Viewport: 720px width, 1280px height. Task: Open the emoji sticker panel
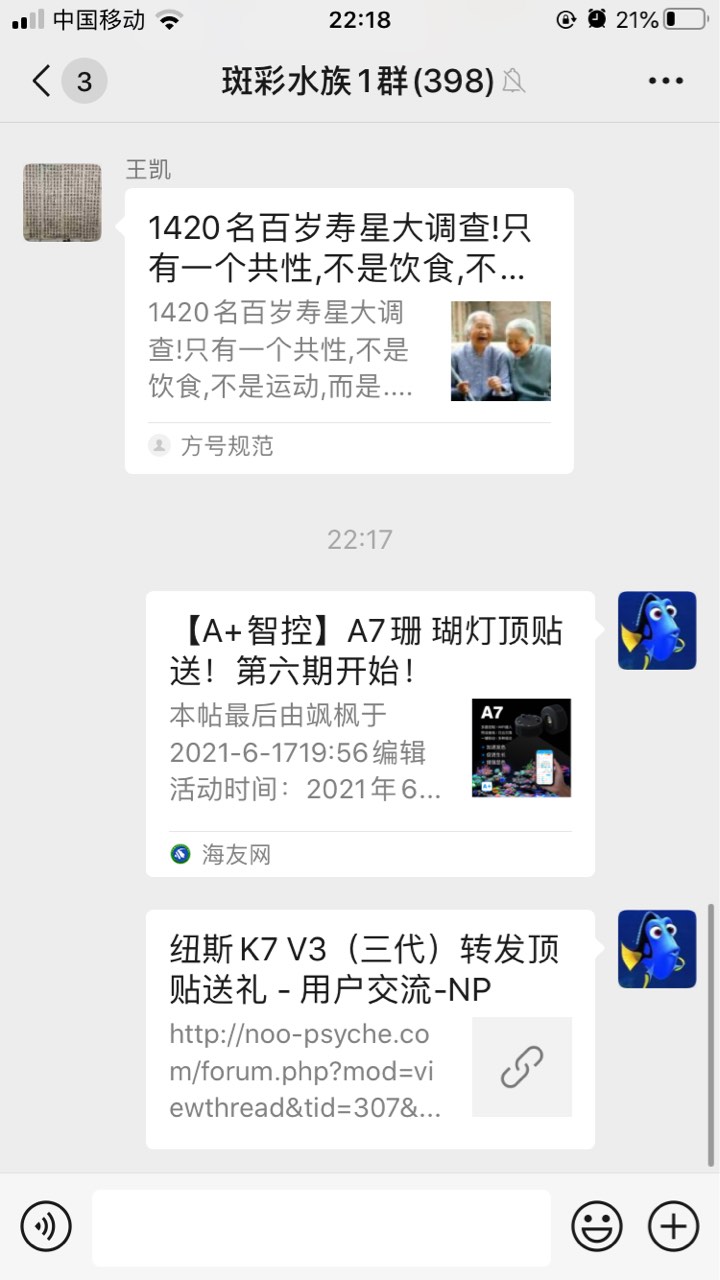coord(597,1226)
